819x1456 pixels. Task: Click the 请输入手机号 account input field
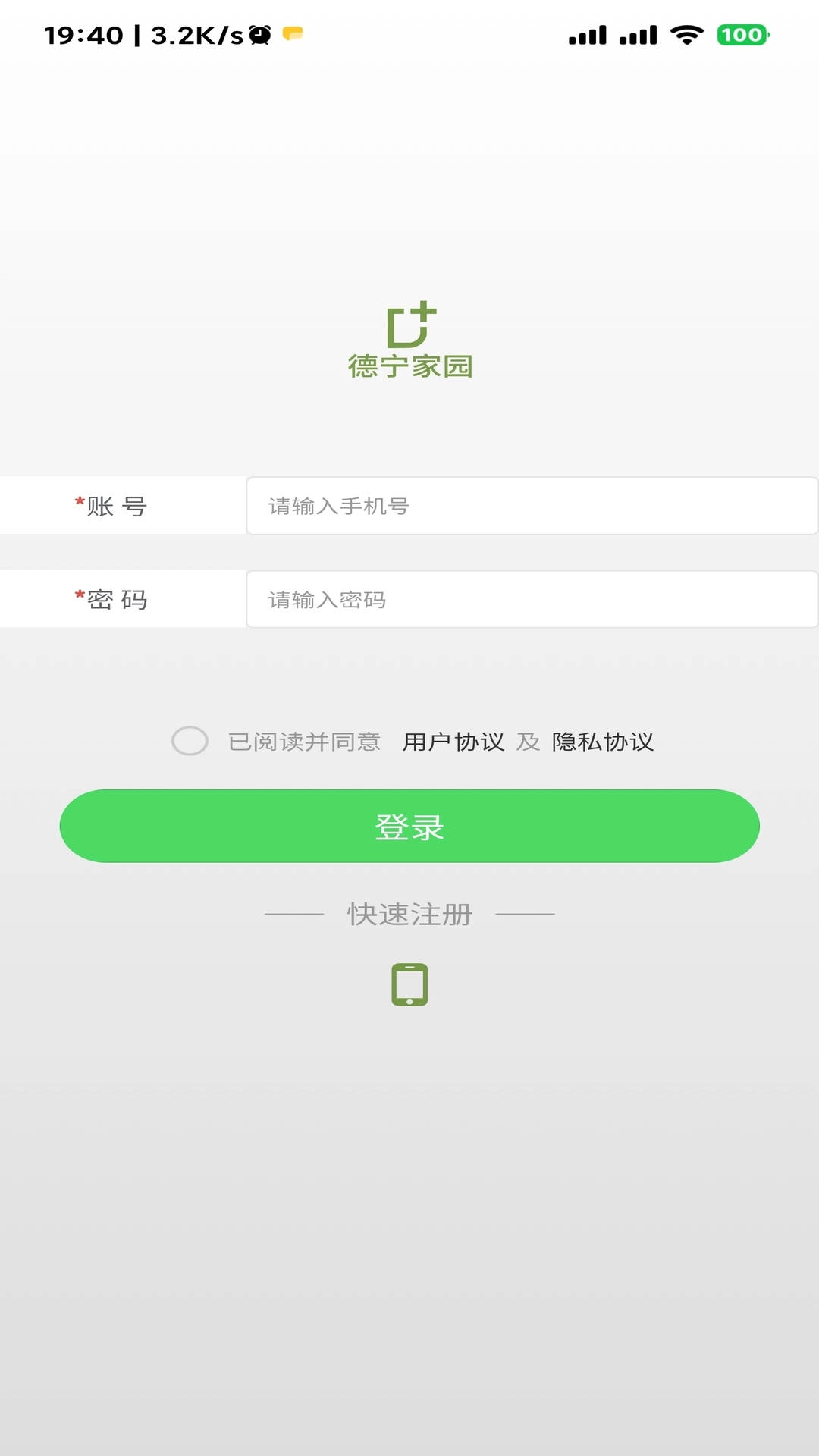[x=531, y=506]
